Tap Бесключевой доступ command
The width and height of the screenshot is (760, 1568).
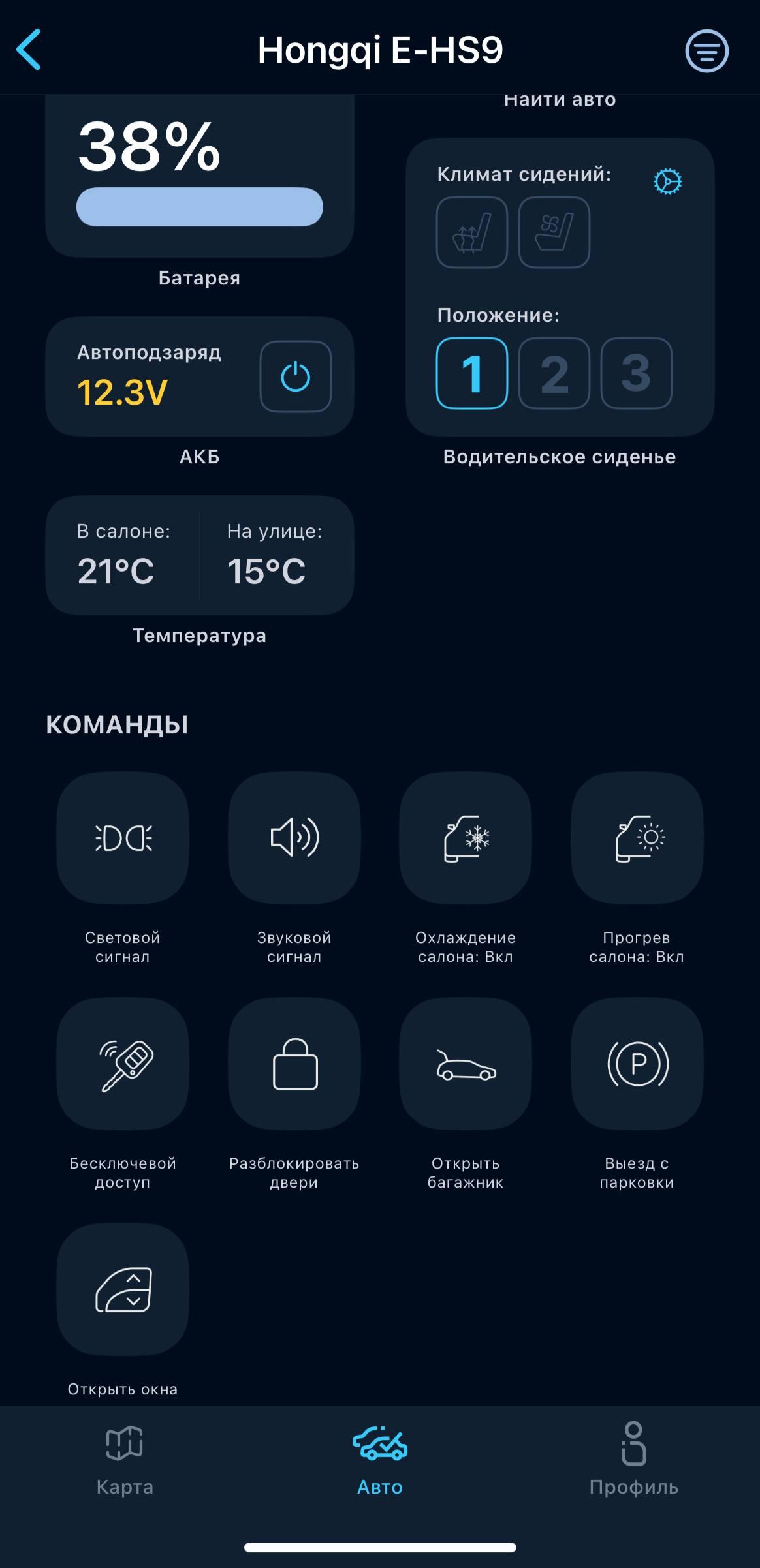click(x=123, y=1064)
